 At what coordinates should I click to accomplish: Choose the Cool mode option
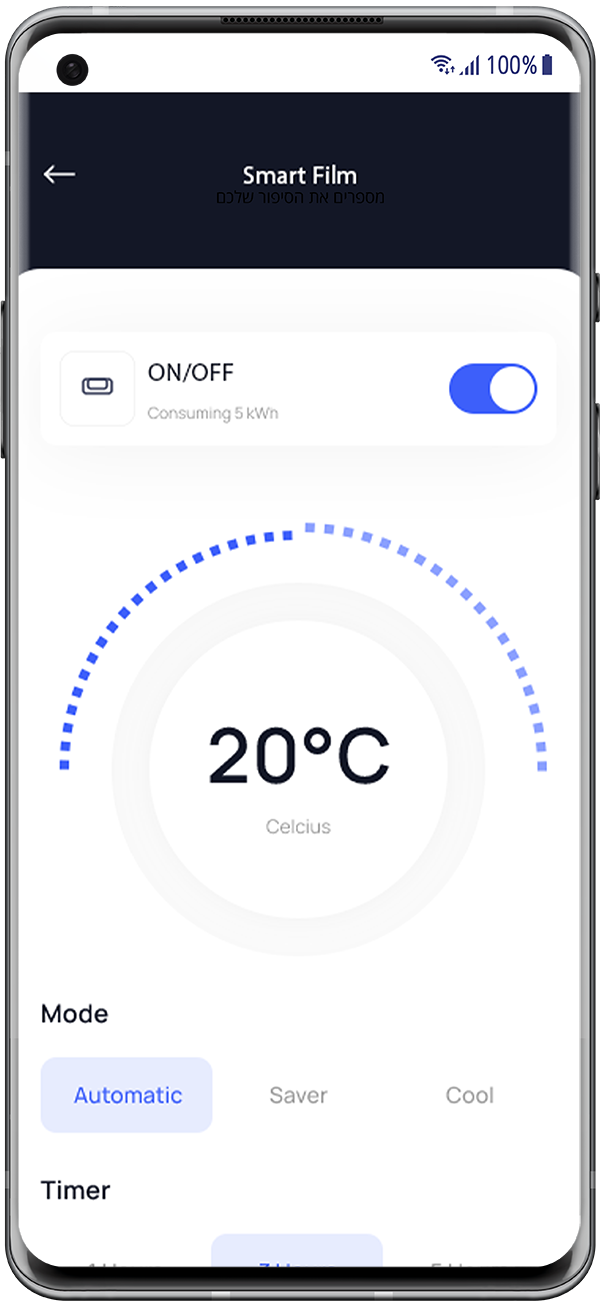470,1095
